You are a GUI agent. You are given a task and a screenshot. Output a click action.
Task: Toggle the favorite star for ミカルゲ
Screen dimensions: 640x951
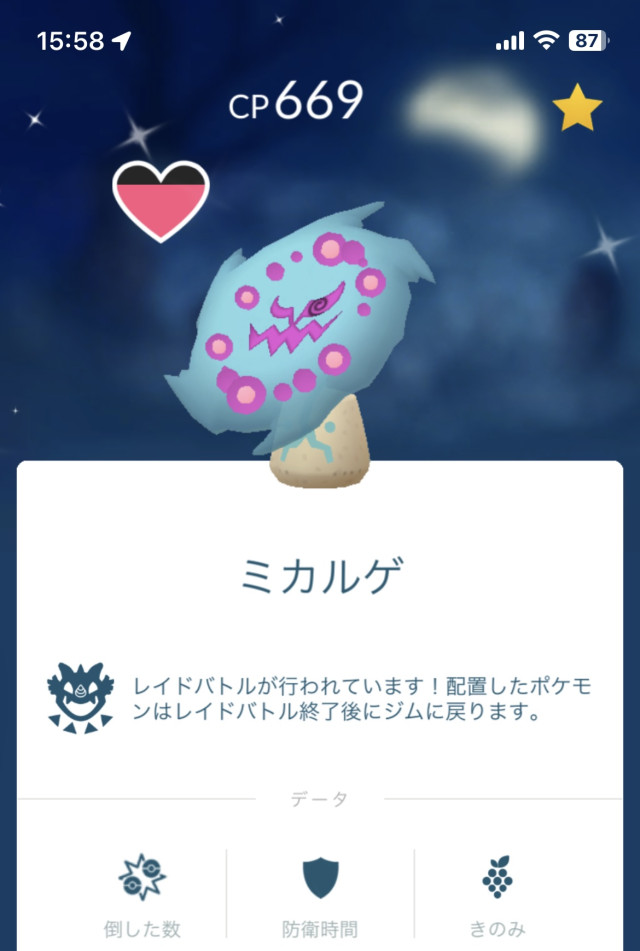(x=577, y=109)
